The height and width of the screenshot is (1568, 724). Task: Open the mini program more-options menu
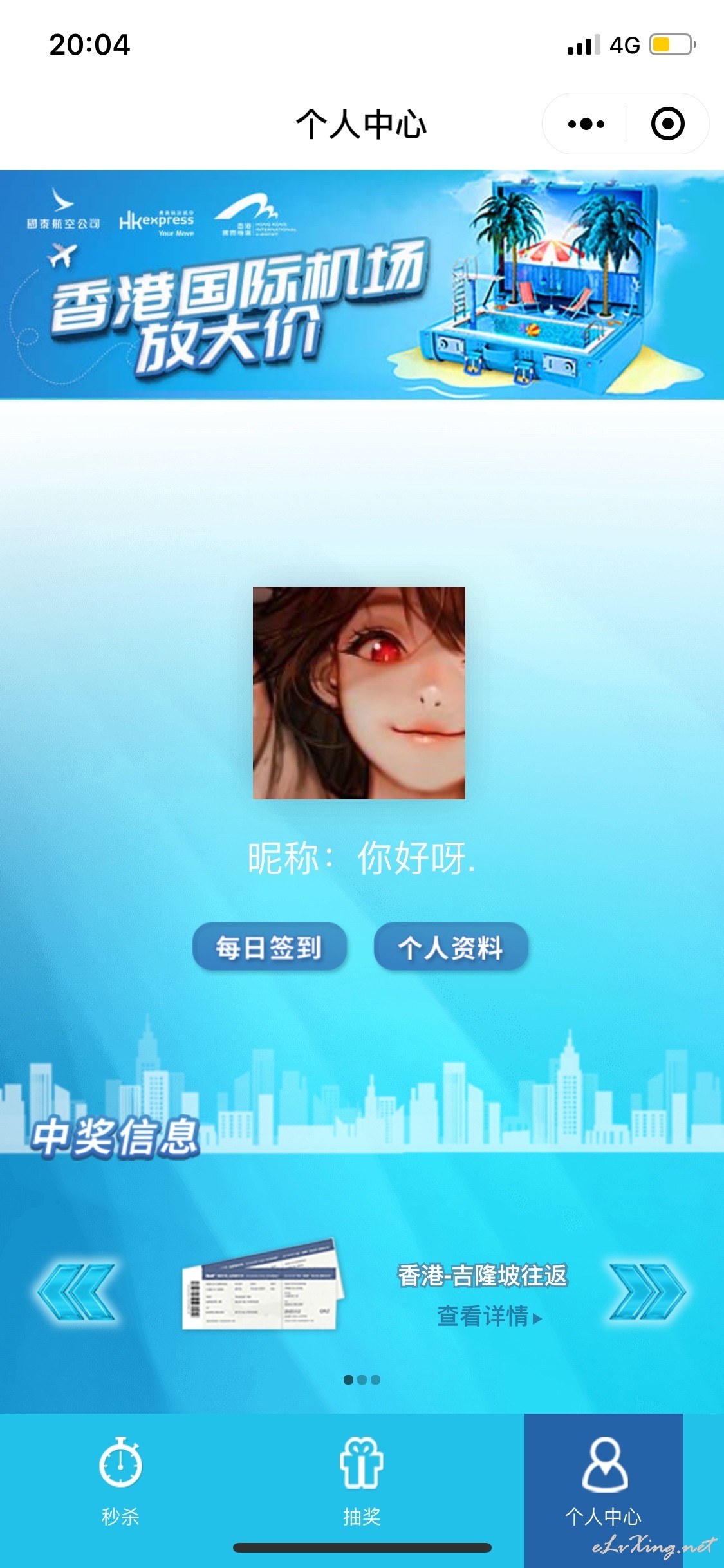[x=586, y=124]
